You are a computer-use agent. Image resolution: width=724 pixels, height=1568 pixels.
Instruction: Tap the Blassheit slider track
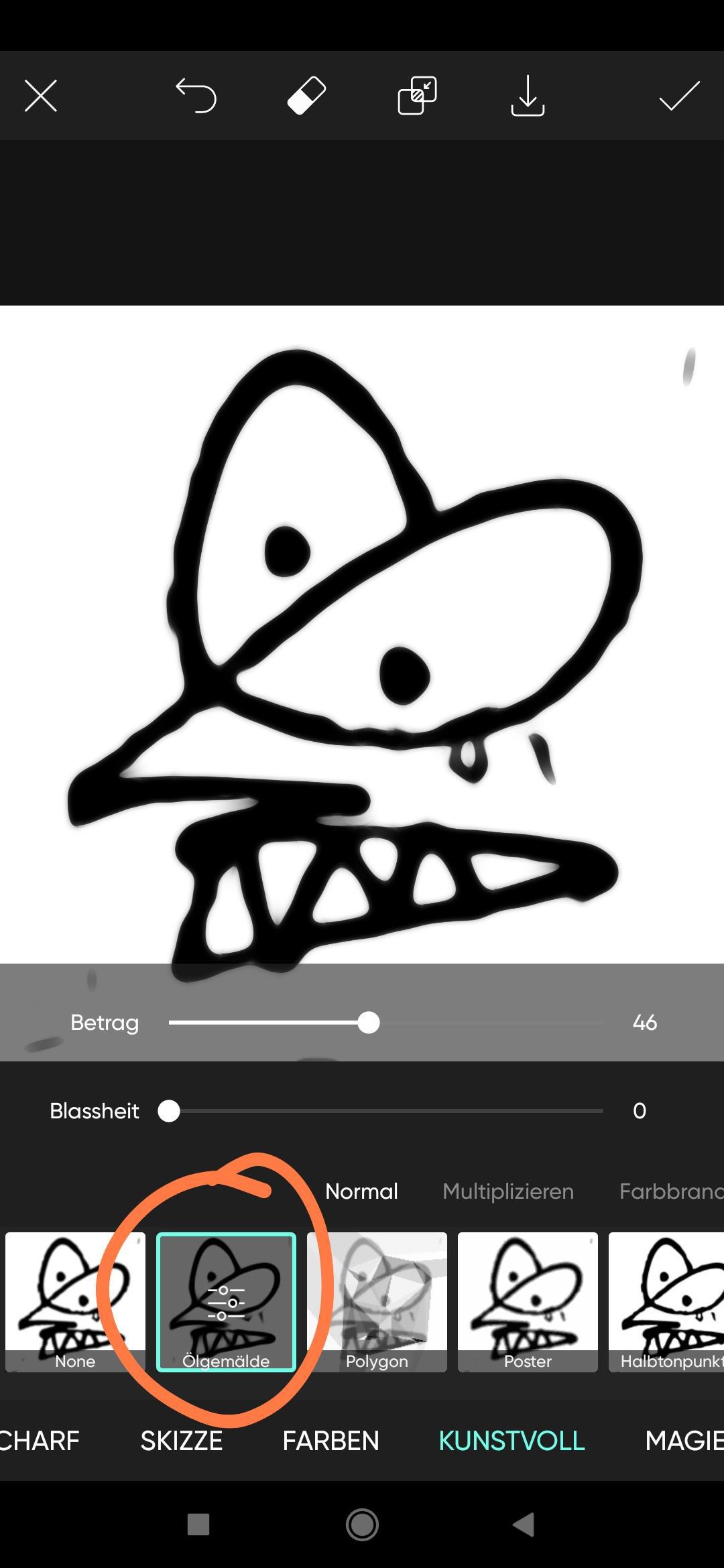pyautogui.click(x=385, y=1111)
